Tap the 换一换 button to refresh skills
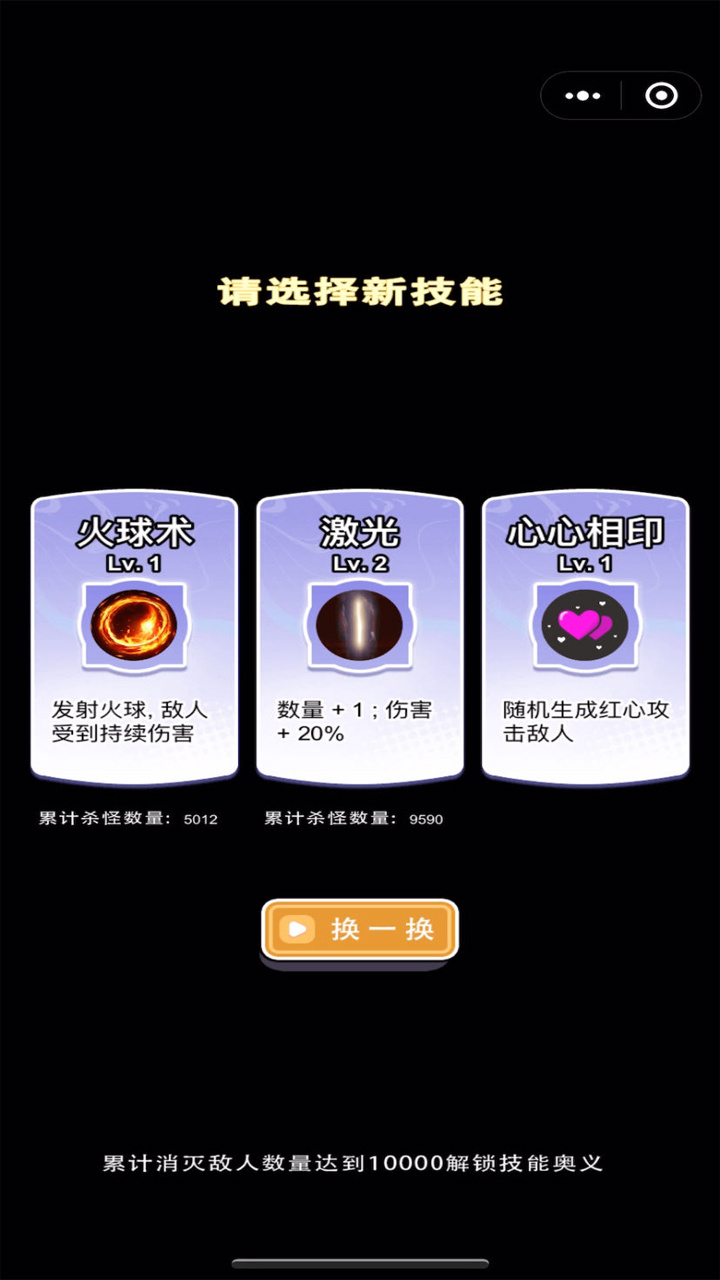 click(359, 930)
